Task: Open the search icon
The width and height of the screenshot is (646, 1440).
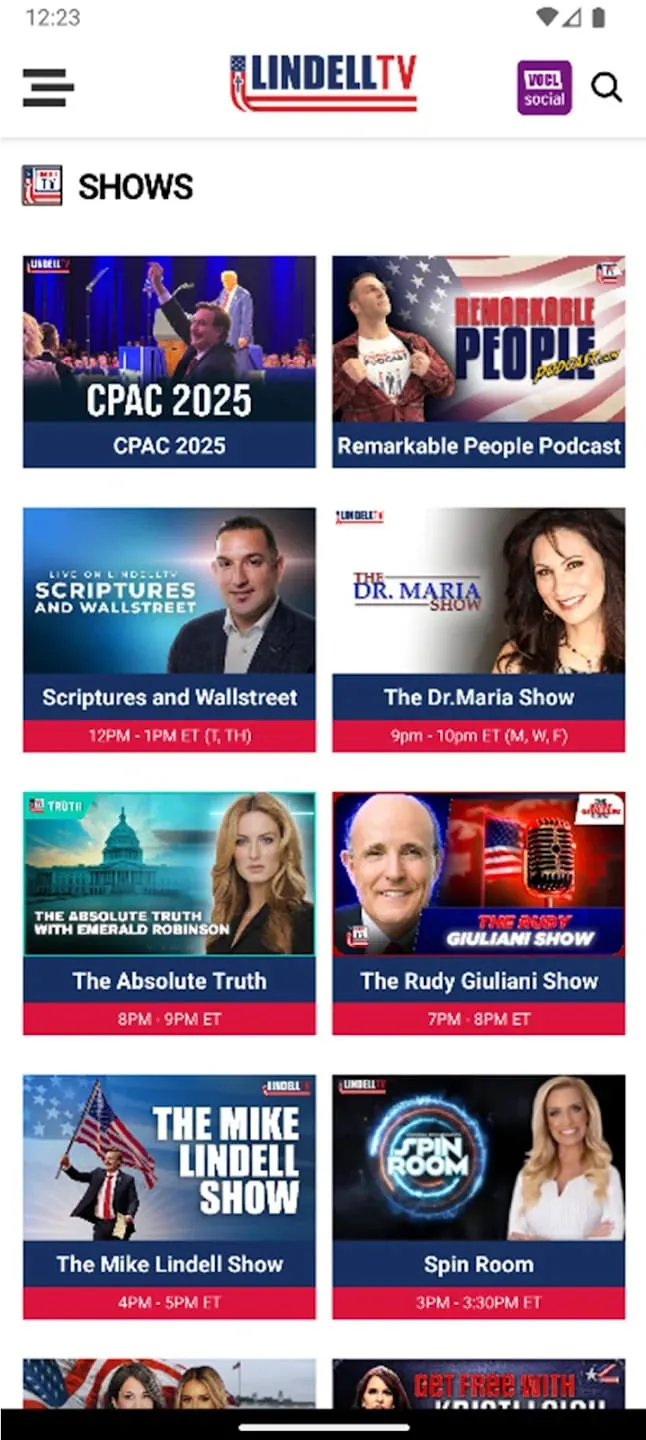Action: click(x=606, y=87)
